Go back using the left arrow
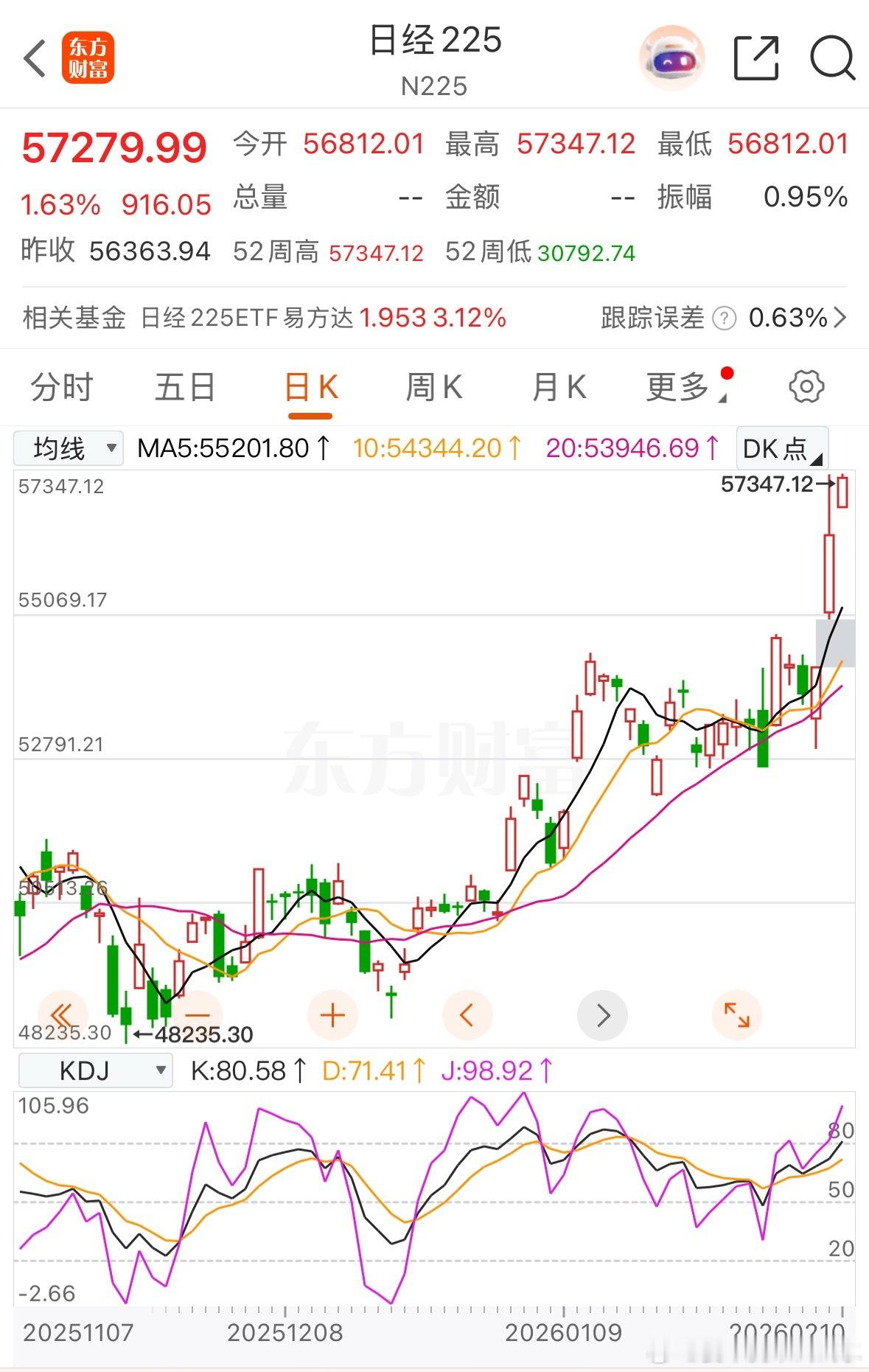Screen dimensions: 869x1372 point(33,58)
